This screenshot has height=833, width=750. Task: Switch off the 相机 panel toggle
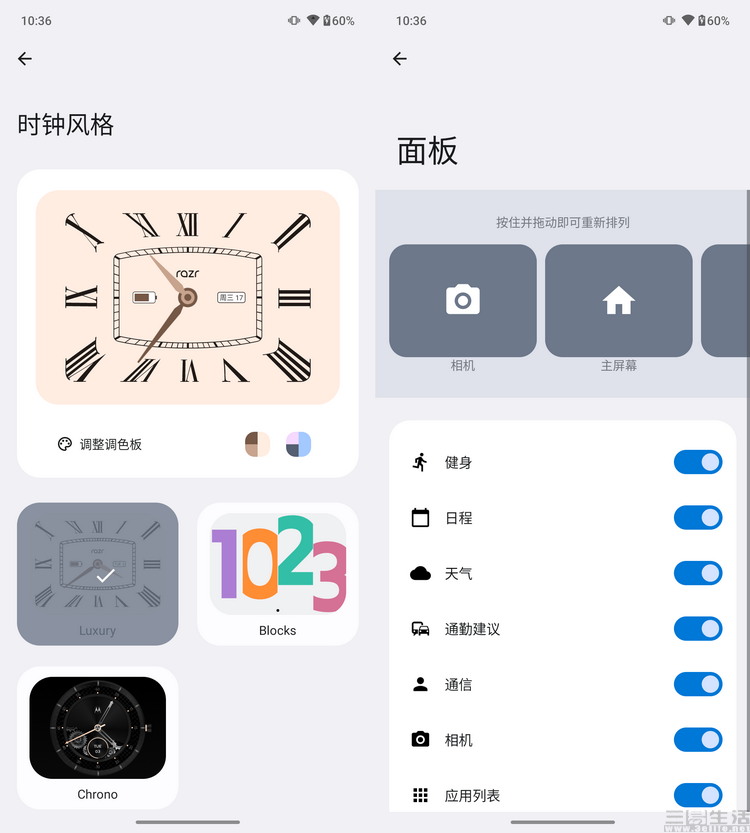(x=698, y=740)
